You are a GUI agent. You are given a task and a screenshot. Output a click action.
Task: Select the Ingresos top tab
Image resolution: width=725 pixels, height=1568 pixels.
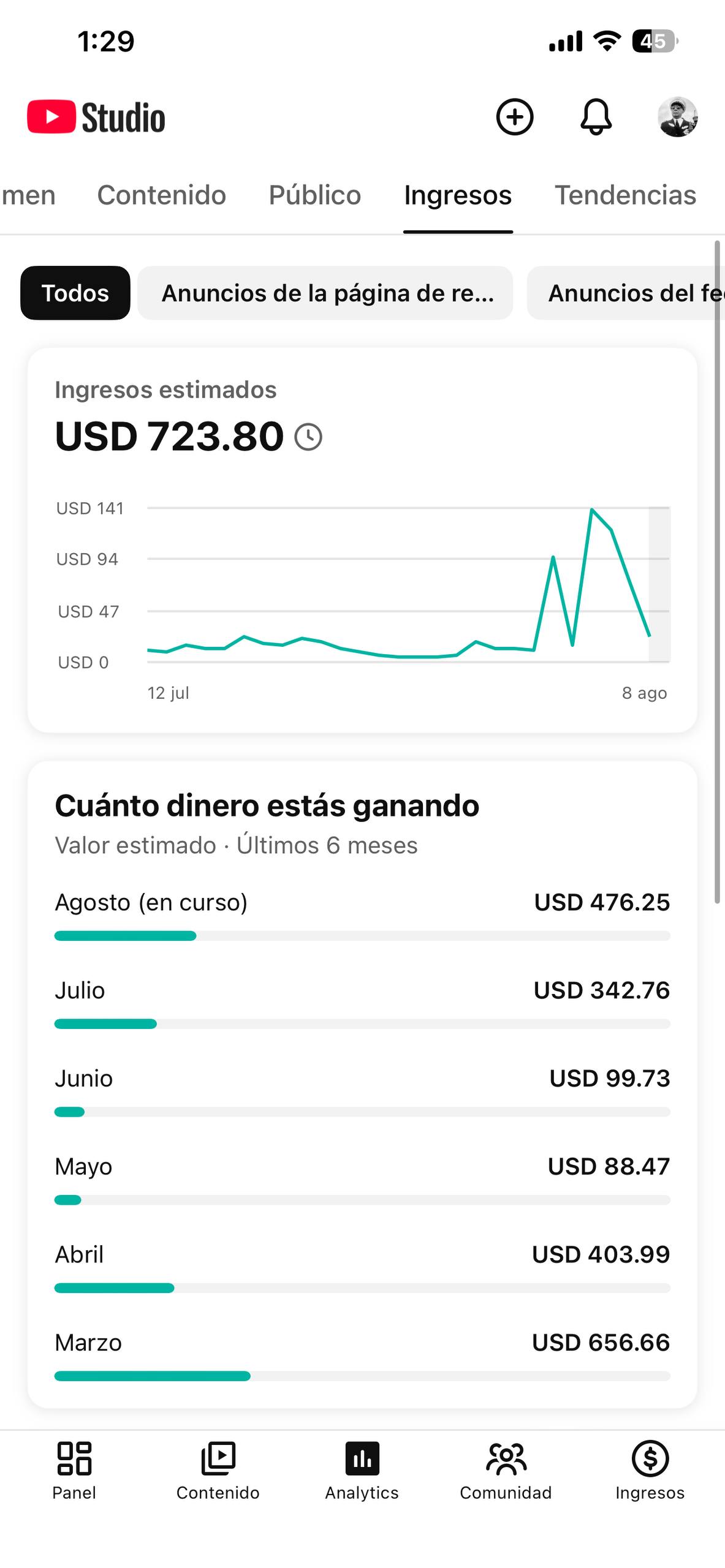(x=458, y=195)
